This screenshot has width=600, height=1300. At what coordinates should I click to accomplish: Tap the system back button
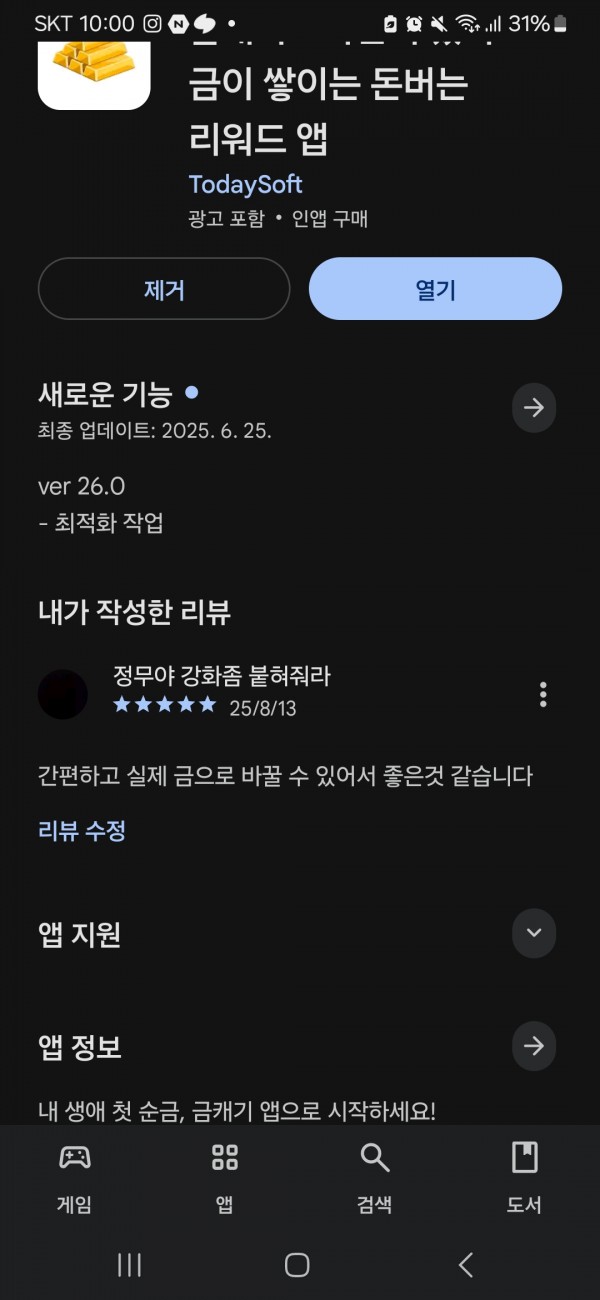[466, 1265]
